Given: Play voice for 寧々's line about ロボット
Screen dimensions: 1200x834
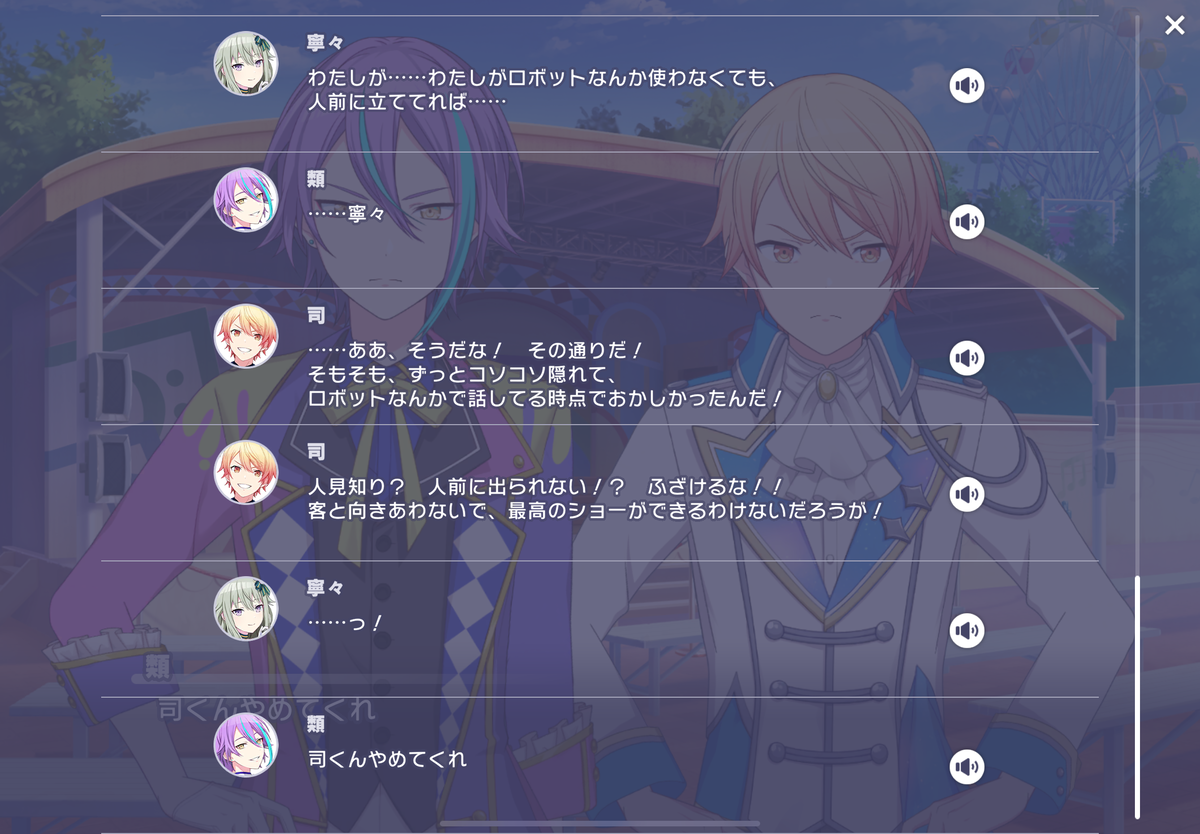Looking at the screenshot, I should (966, 86).
